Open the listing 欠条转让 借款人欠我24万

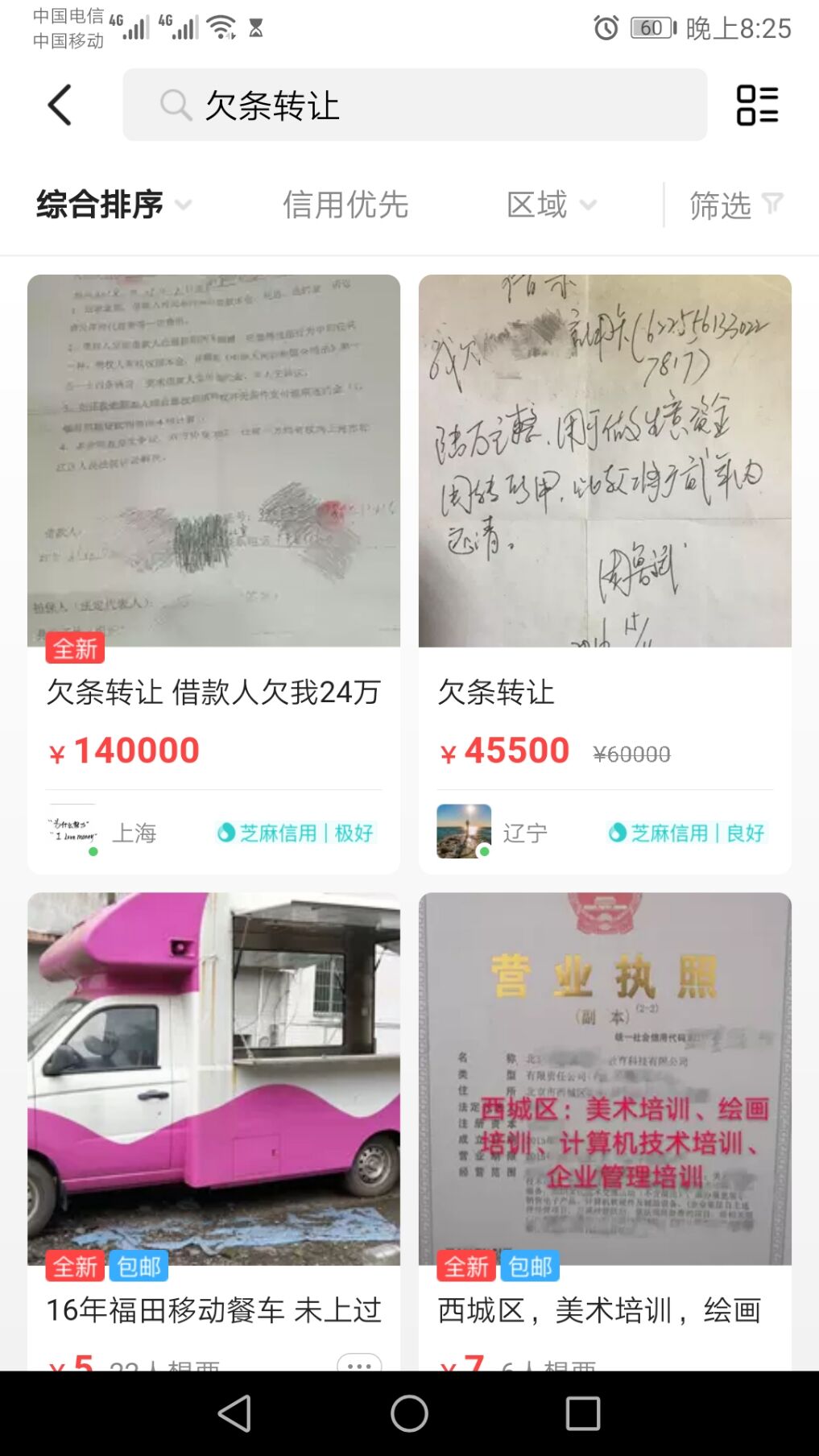[213, 691]
